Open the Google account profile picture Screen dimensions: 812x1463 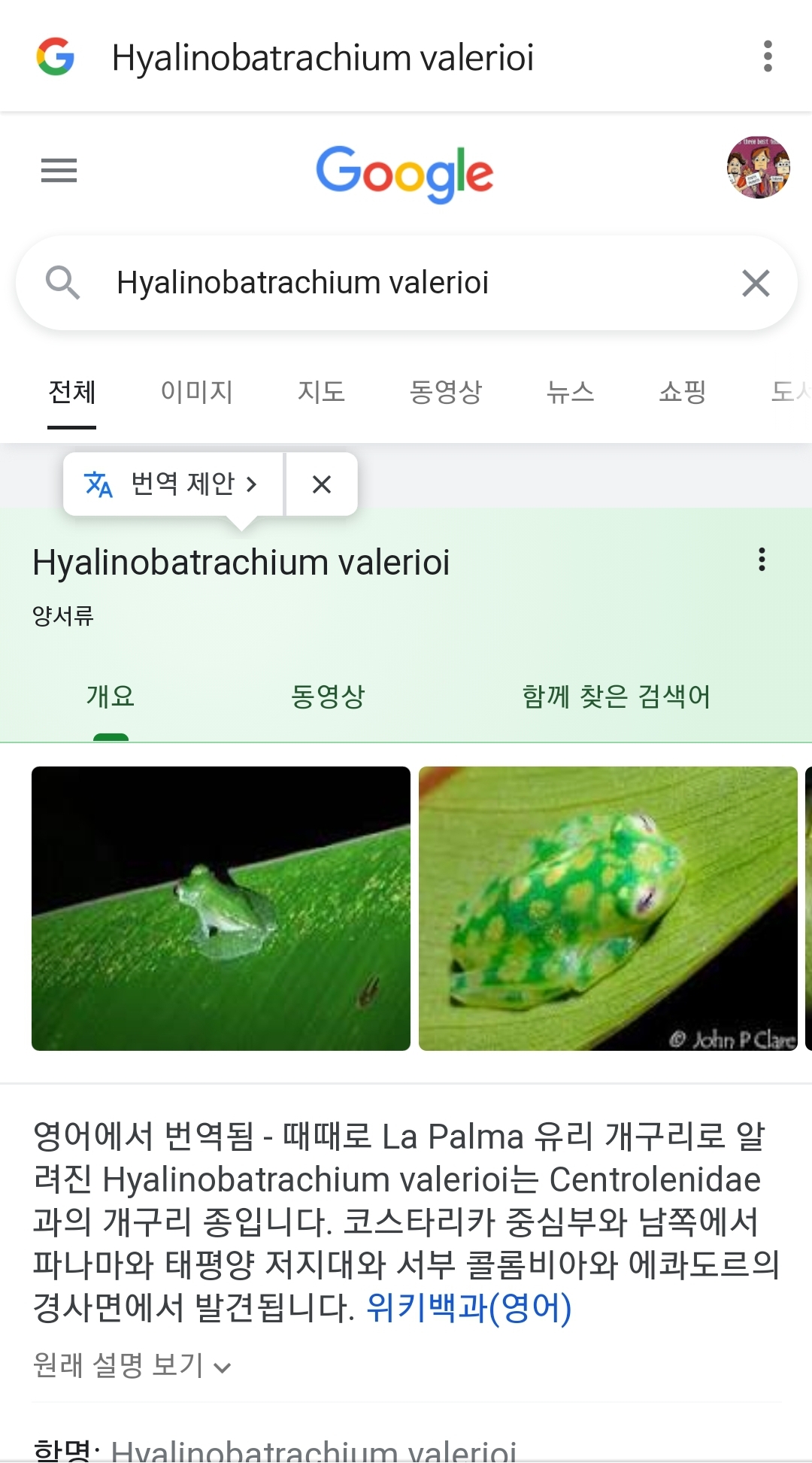click(758, 167)
